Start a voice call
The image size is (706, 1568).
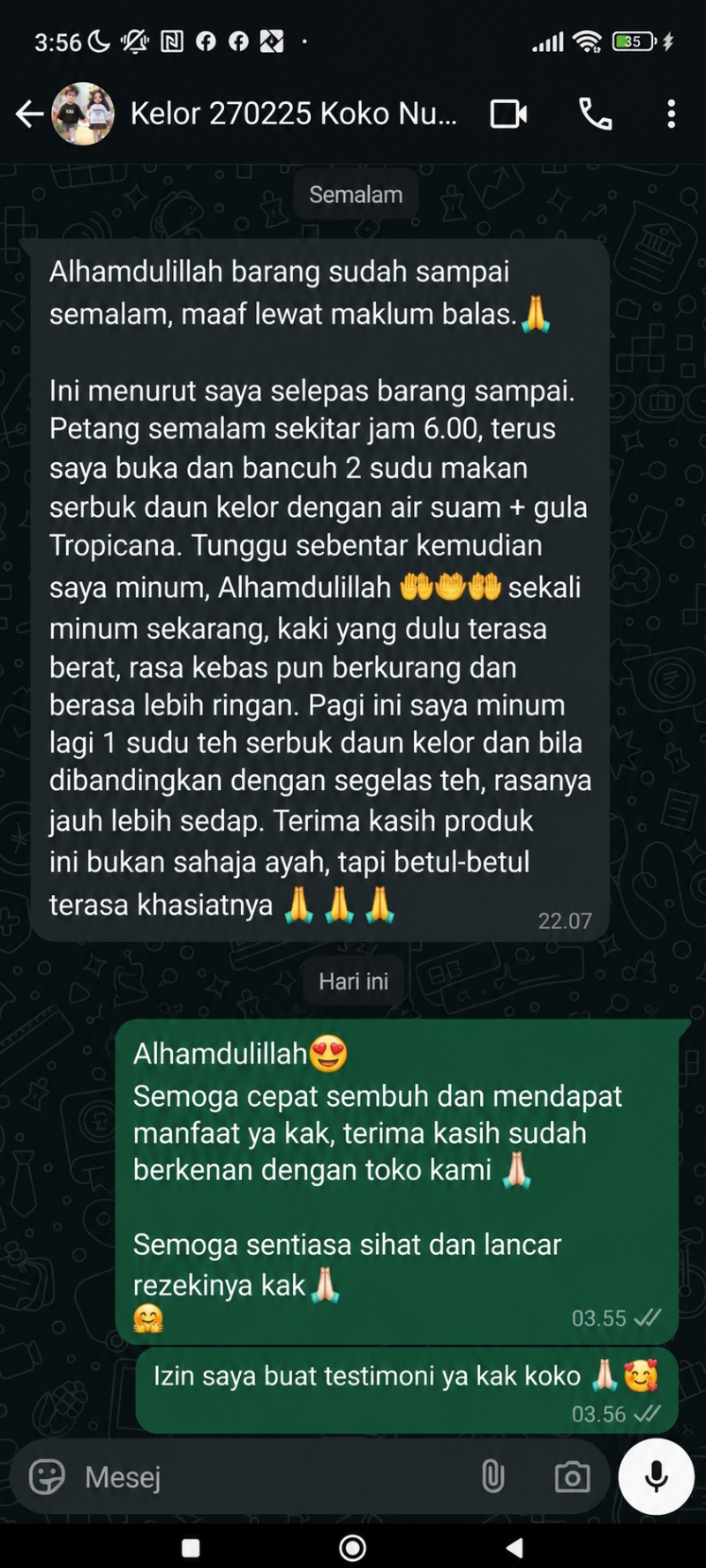[595, 114]
